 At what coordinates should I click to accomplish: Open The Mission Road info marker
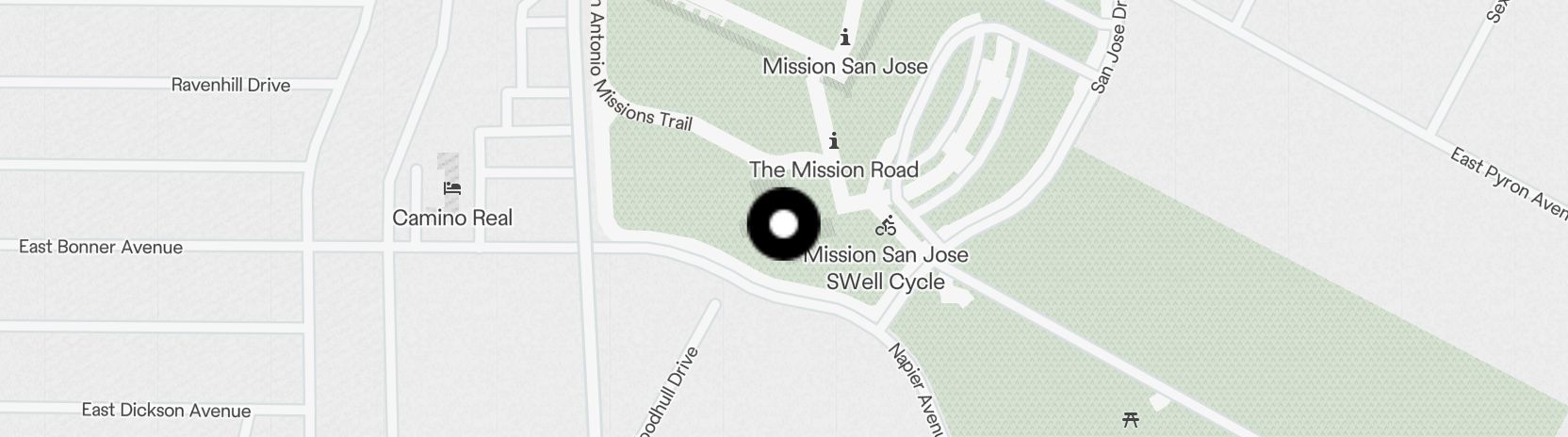point(834,142)
